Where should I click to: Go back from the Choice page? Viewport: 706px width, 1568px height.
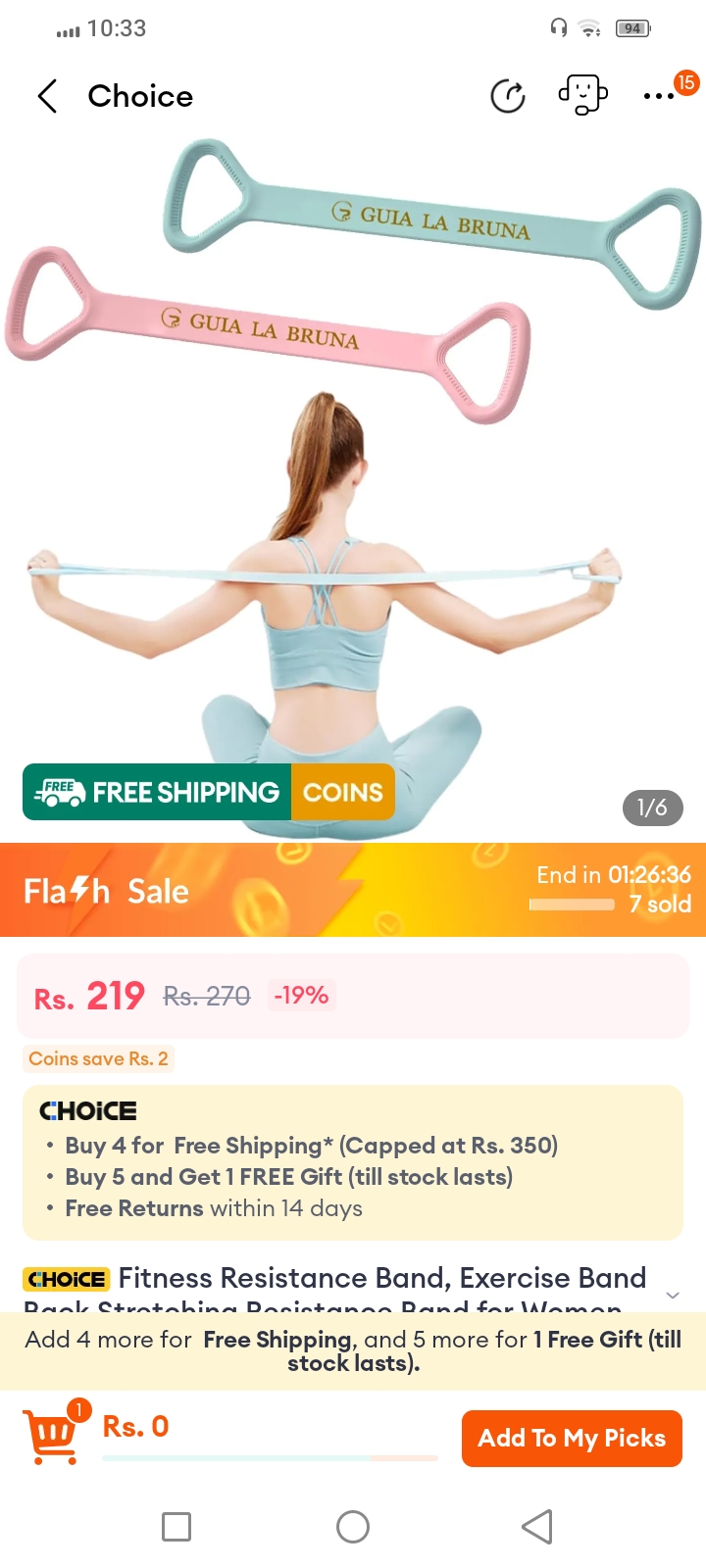tap(47, 96)
